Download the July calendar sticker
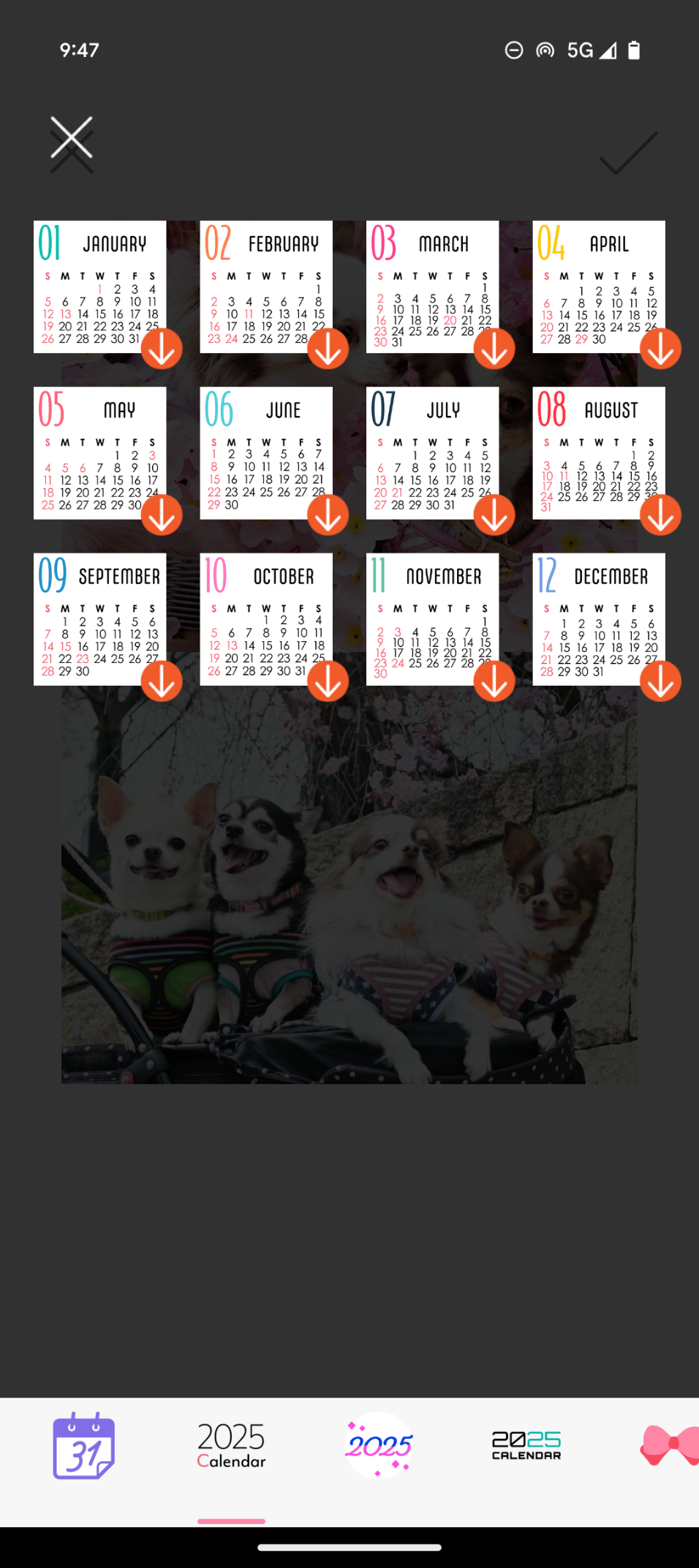699x1568 pixels. (494, 515)
